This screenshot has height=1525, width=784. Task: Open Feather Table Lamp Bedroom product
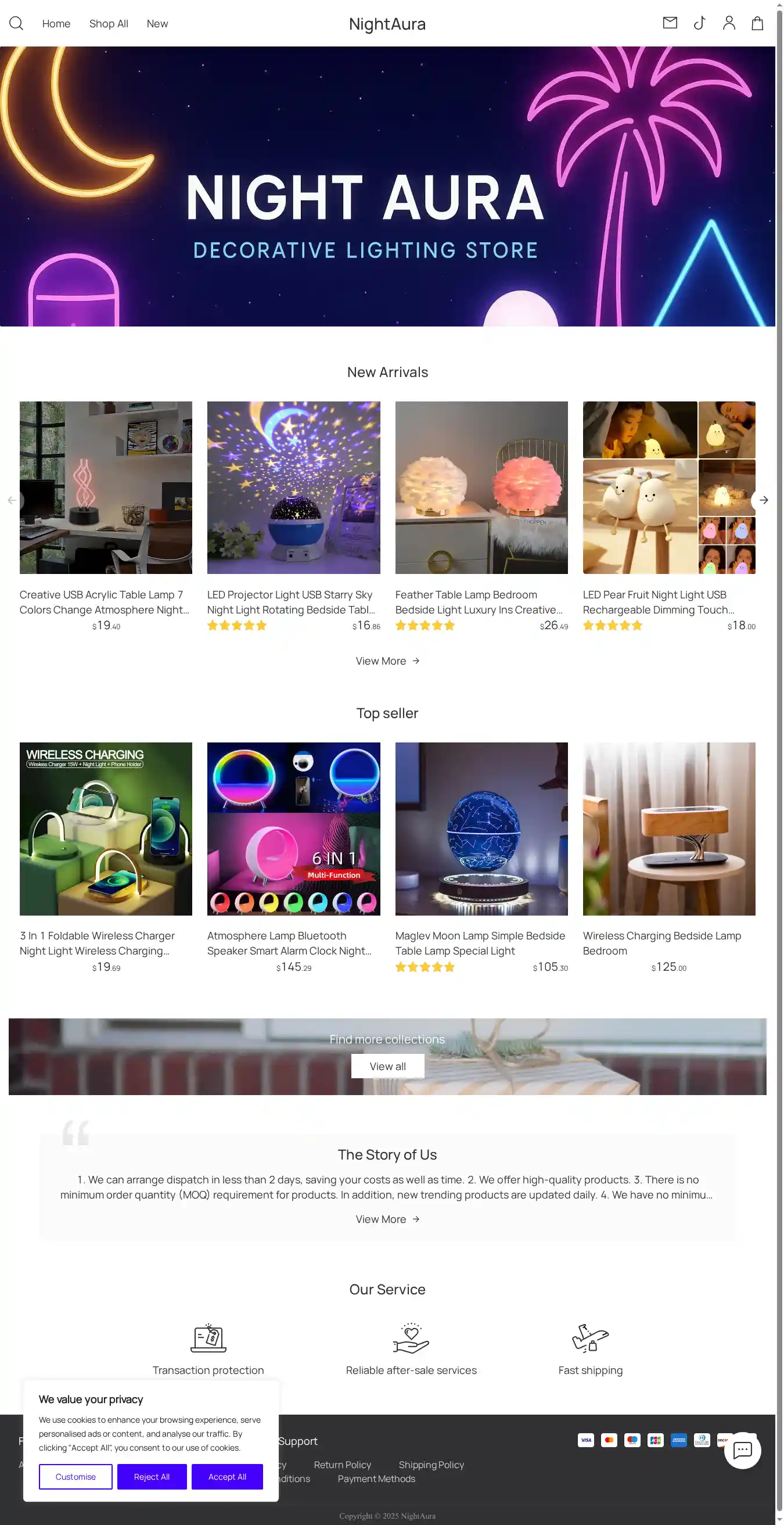(x=481, y=488)
